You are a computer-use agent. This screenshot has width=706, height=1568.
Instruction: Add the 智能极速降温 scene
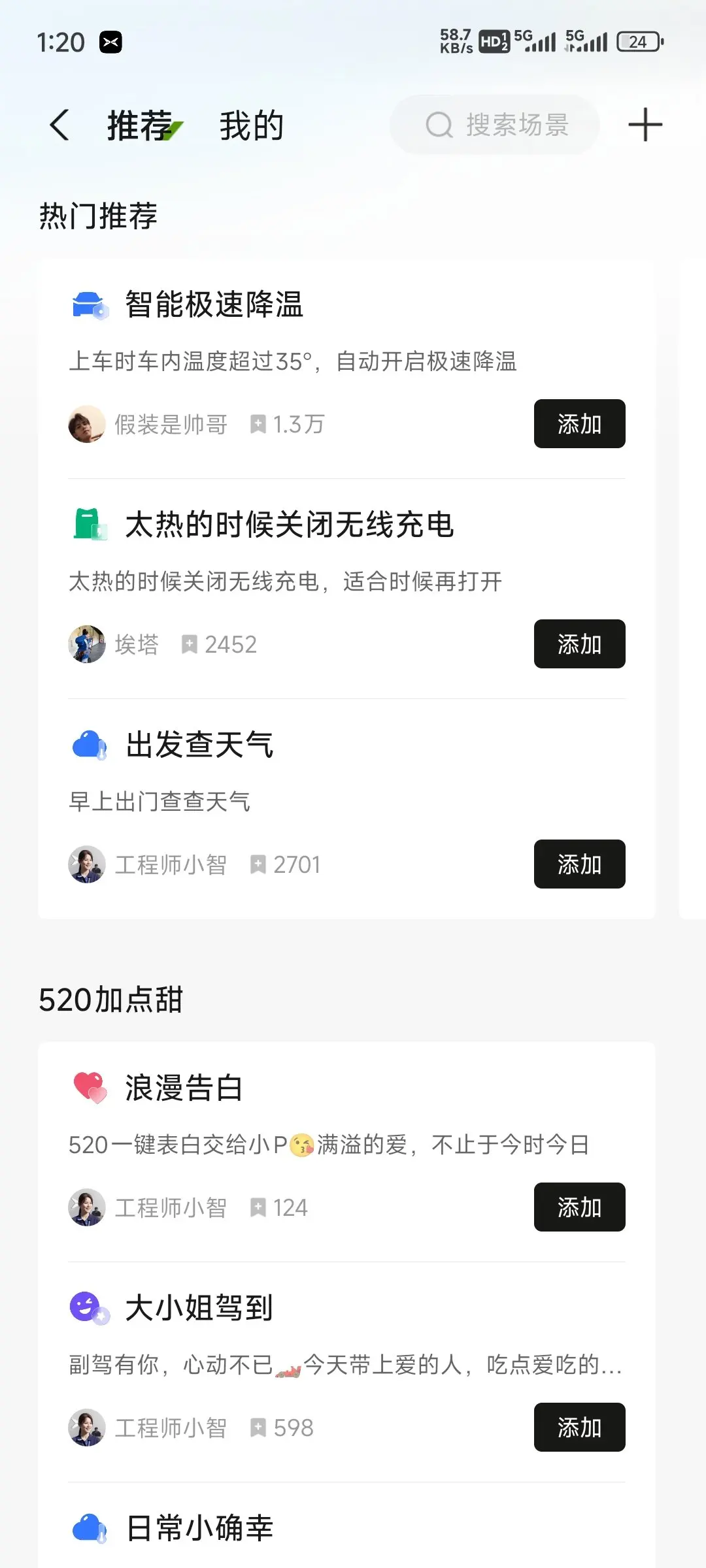coord(579,424)
